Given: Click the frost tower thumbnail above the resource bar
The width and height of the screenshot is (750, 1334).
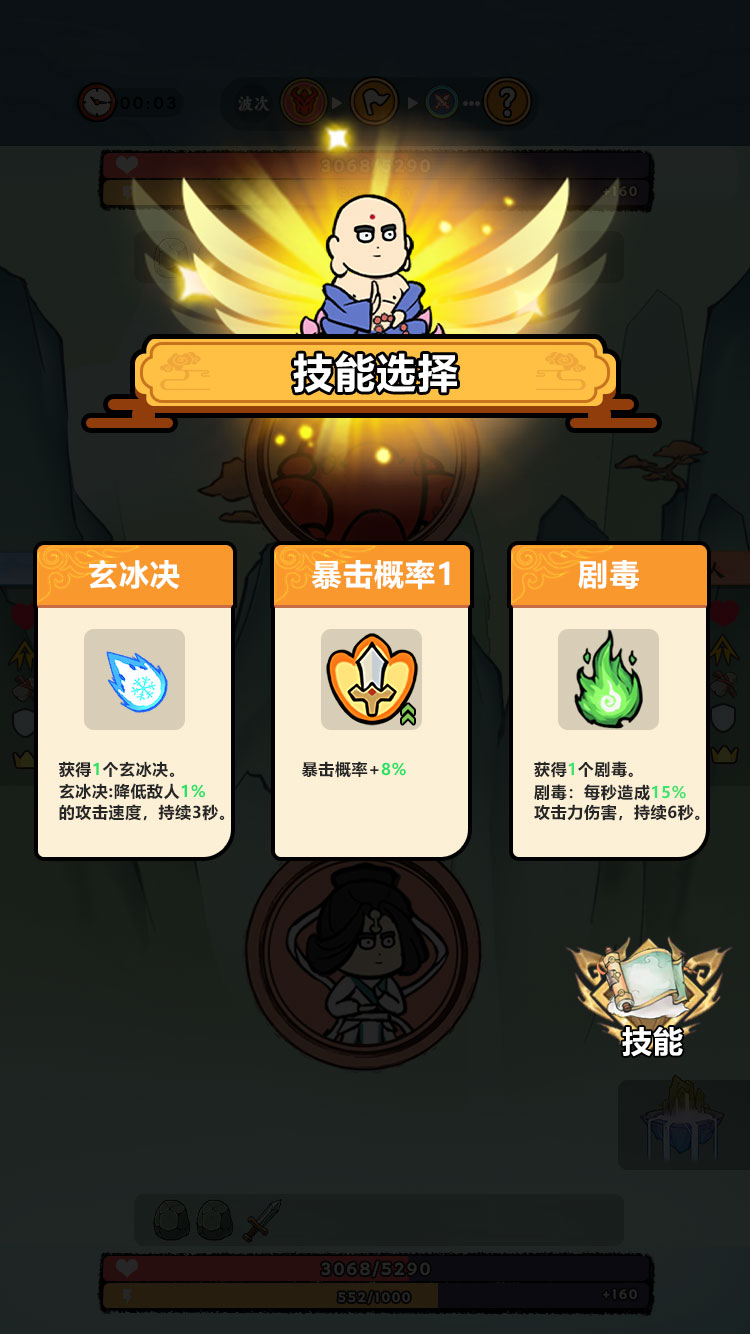Looking at the screenshot, I should coord(684,1124).
